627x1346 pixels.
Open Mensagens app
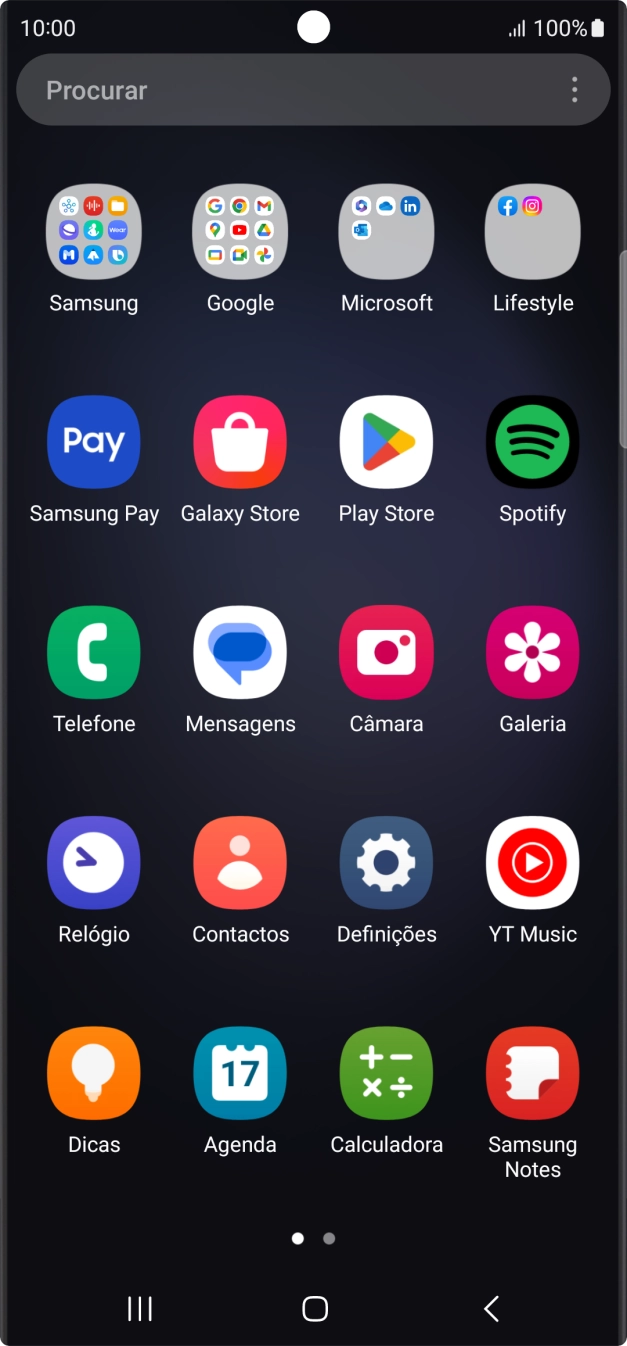240,652
